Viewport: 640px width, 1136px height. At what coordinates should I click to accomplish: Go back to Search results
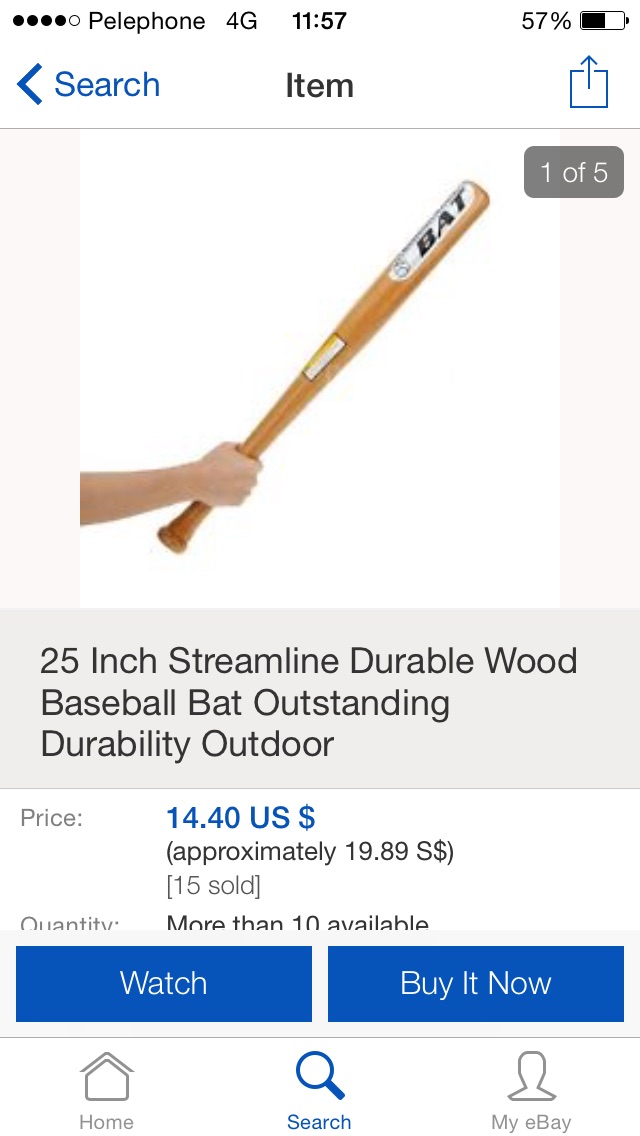[x=88, y=85]
